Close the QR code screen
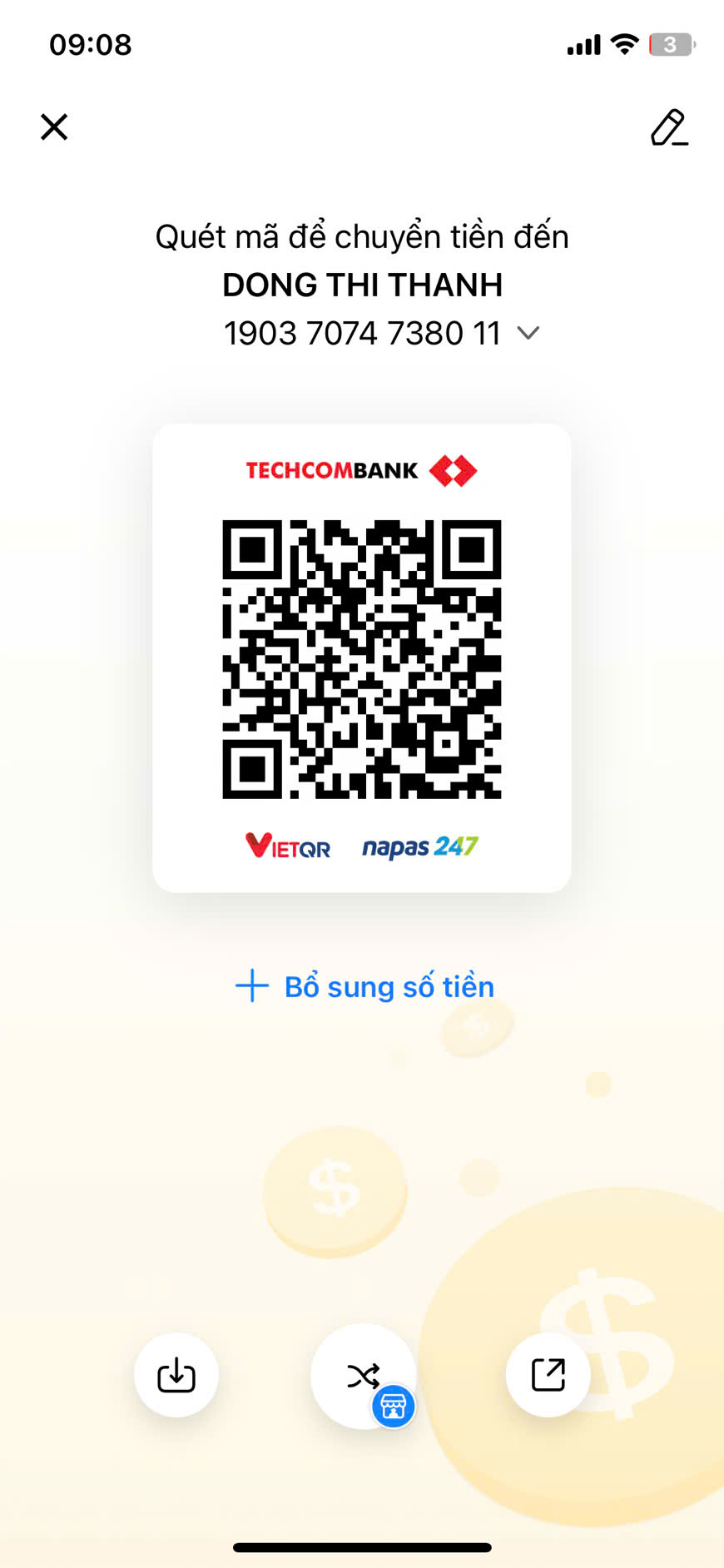The image size is (724, 1568). click(x=54, y=127)
